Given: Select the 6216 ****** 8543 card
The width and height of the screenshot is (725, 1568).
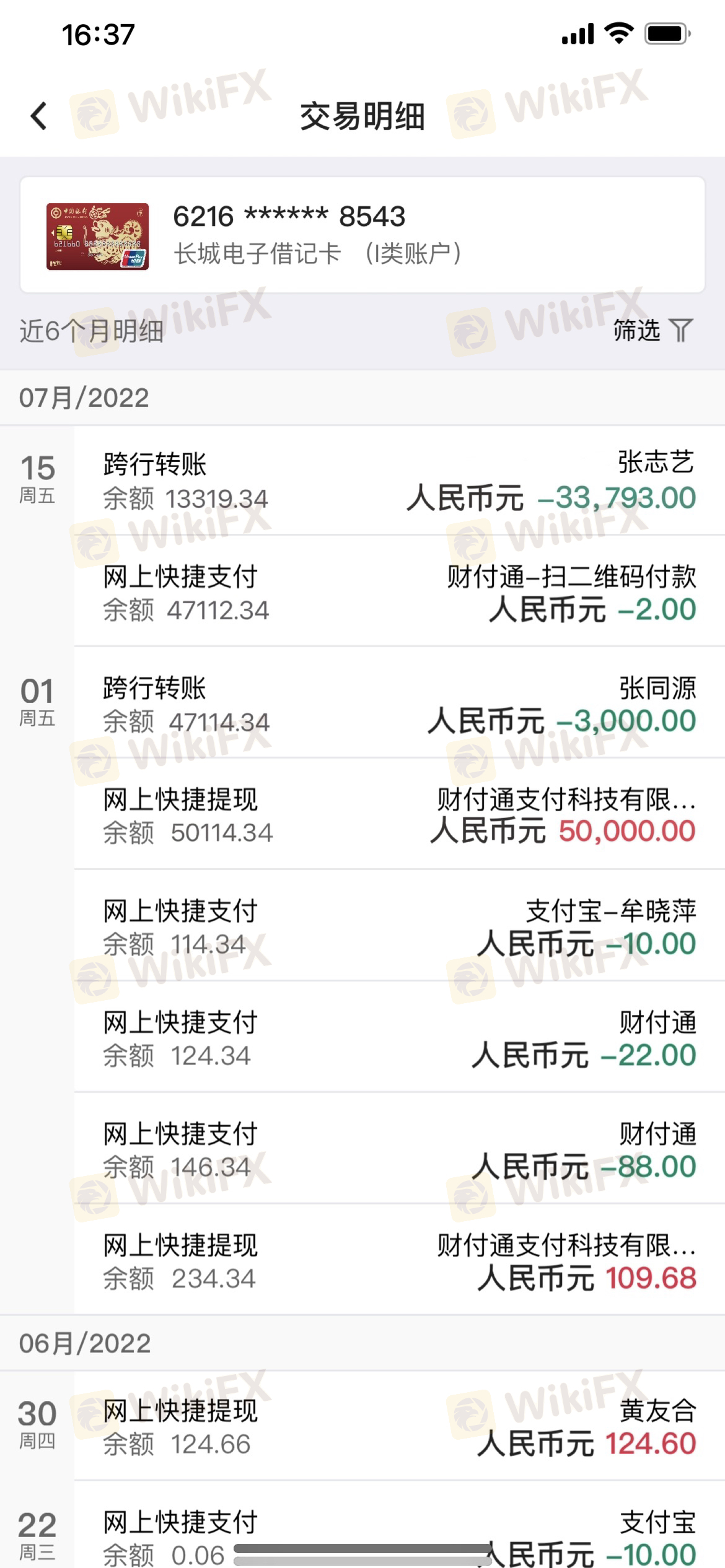Looking at the screenshot, I should coord(362,235).
